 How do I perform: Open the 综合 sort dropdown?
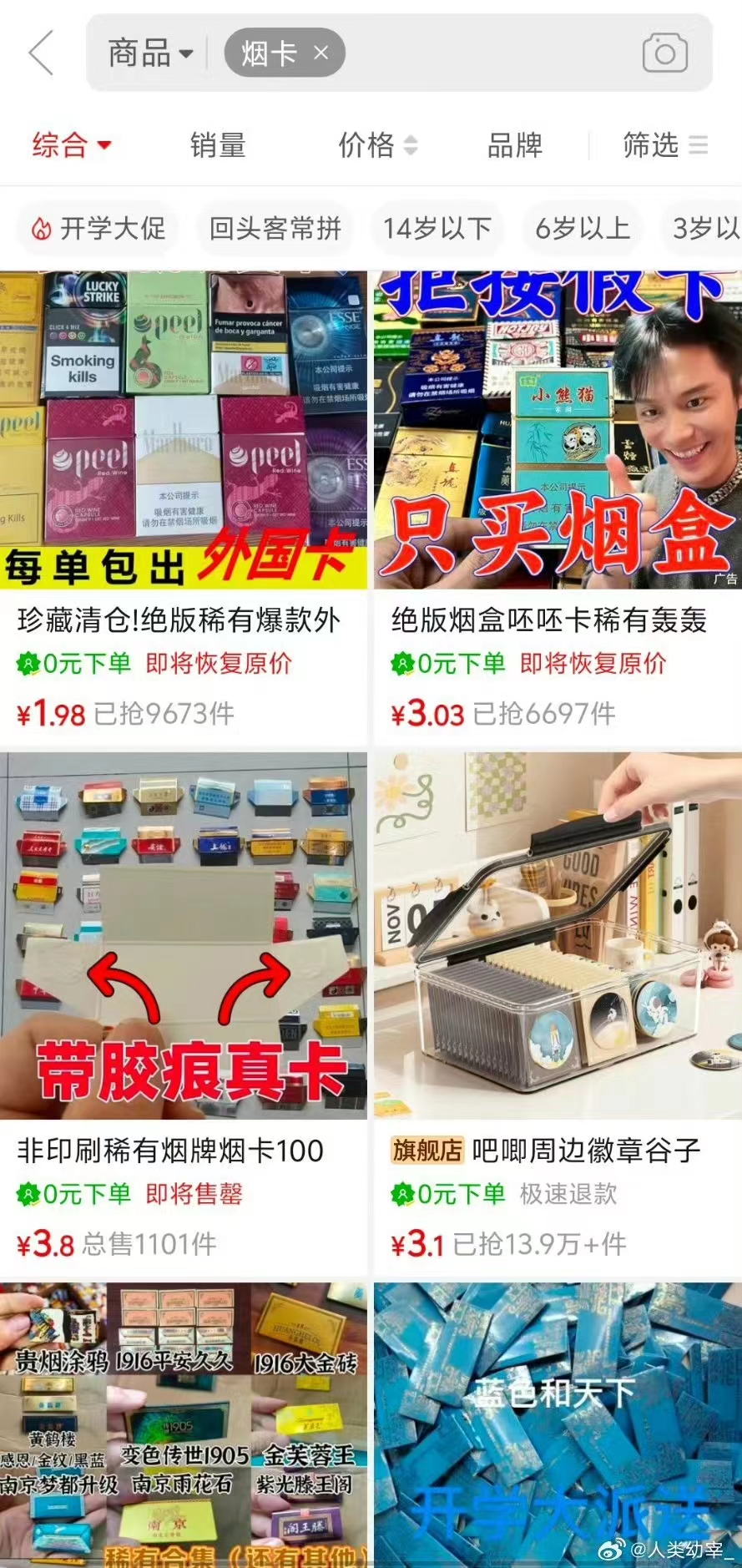click(x=71, y=145)
